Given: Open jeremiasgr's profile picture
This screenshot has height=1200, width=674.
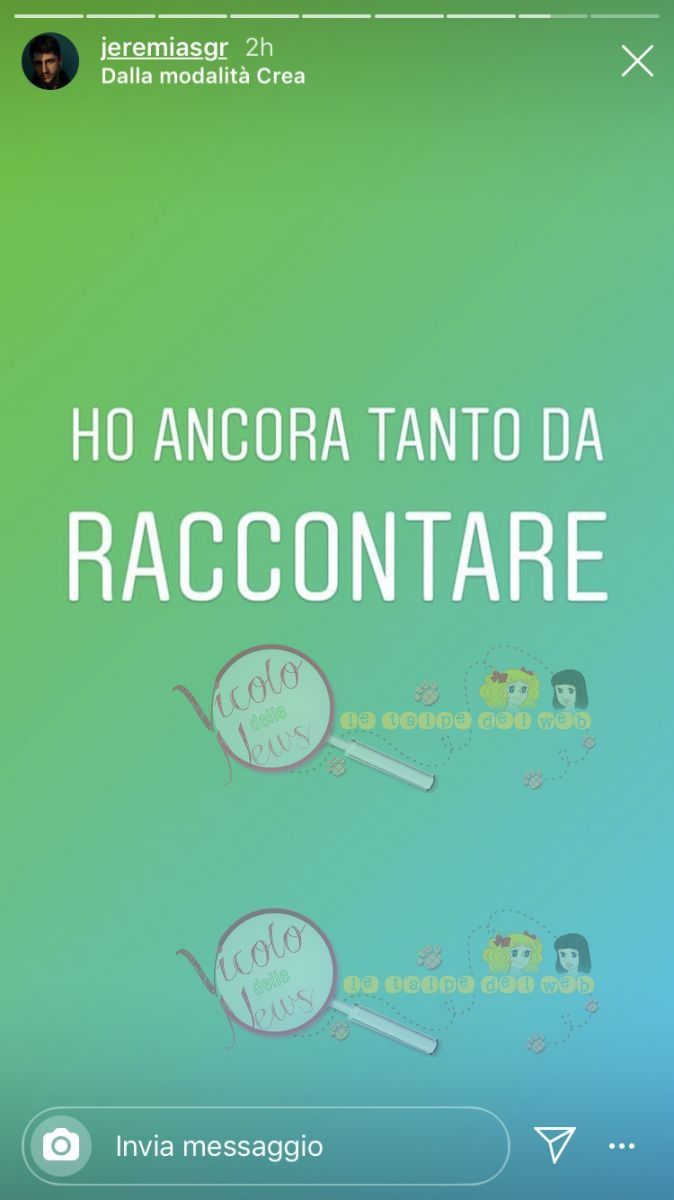Looking at the screenshot, I should tap(50, 61).
